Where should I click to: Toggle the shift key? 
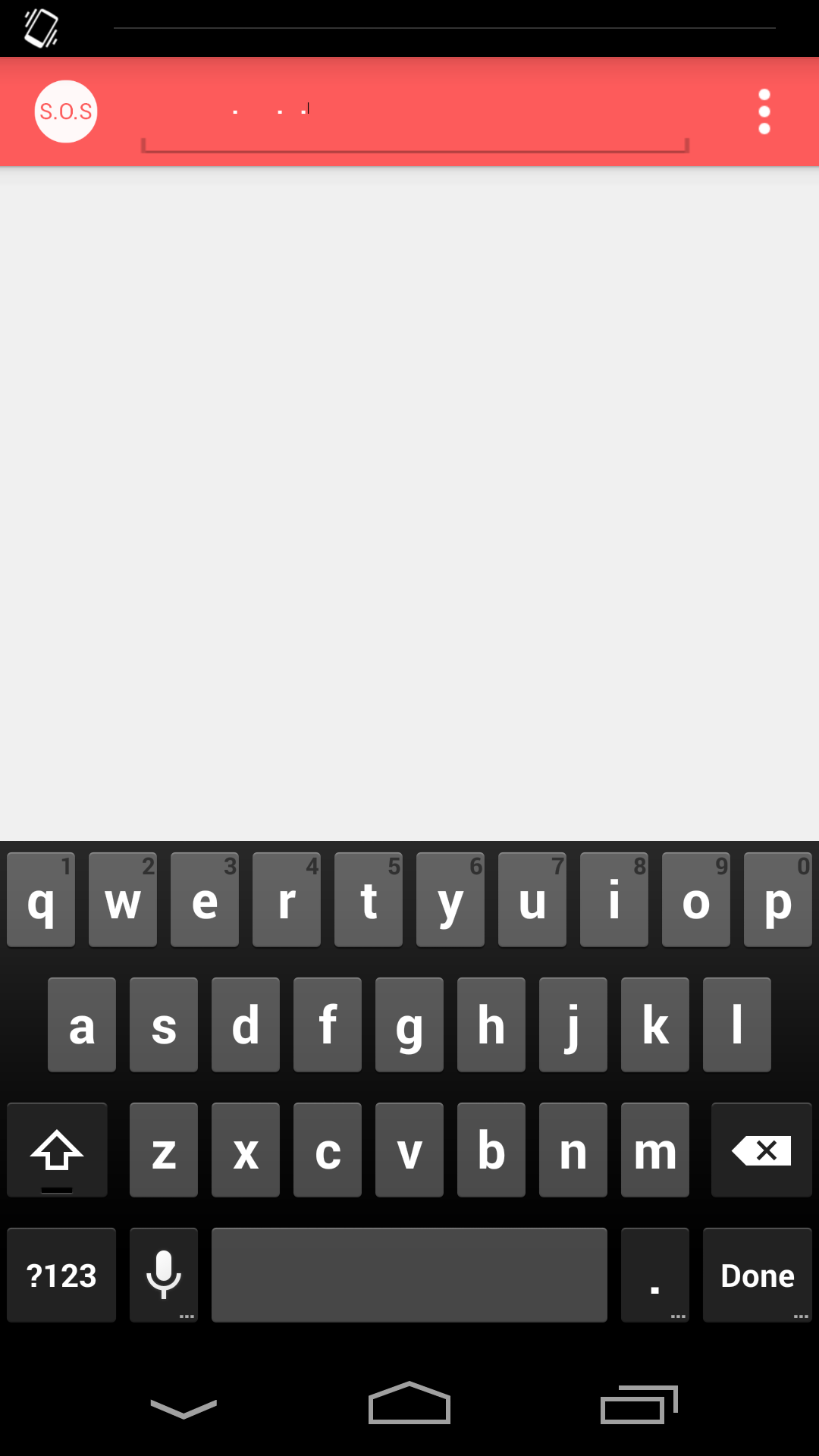coord(57,1150)
